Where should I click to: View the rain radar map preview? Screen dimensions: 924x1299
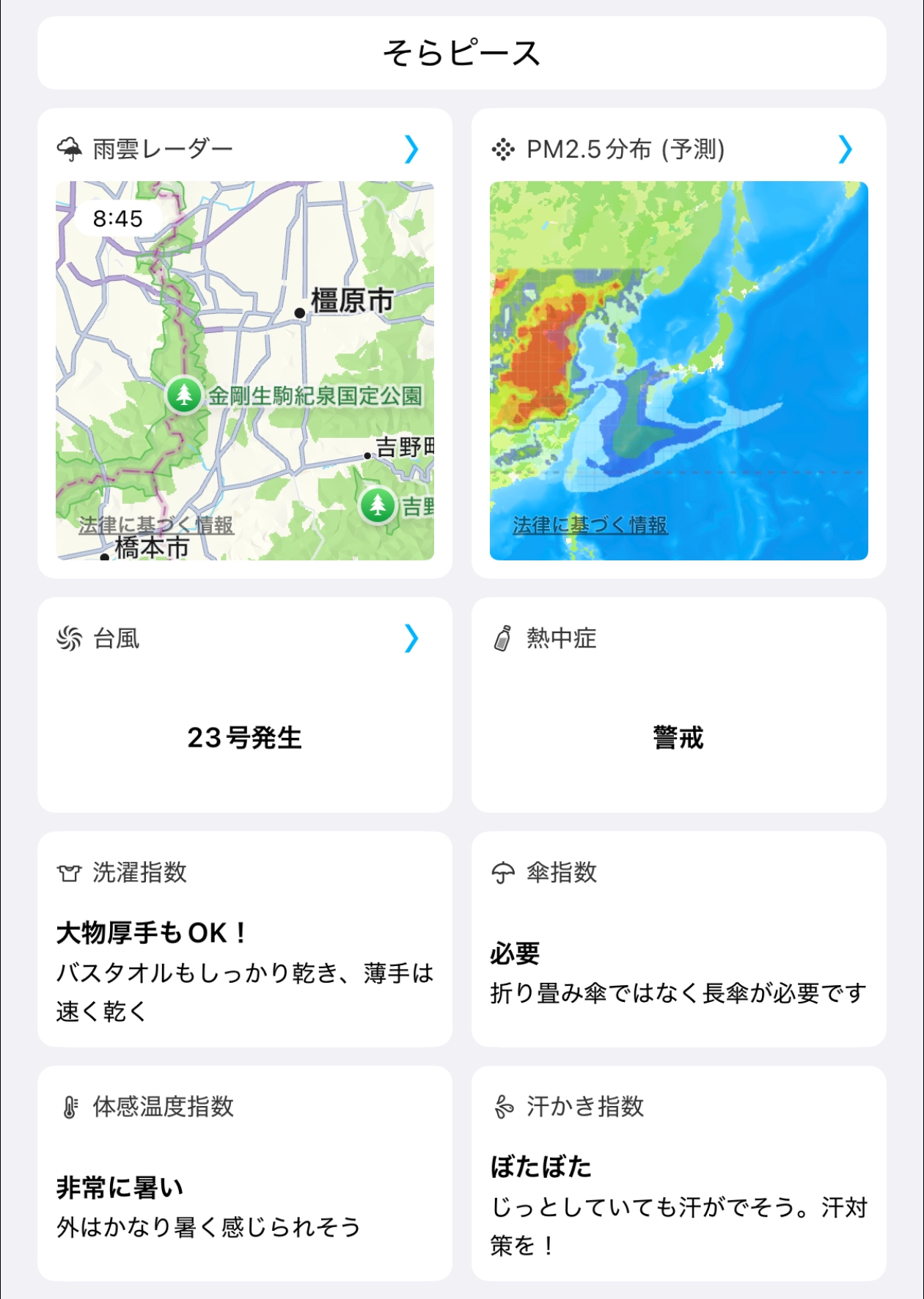pyautogui.click(x=245, y=352)
